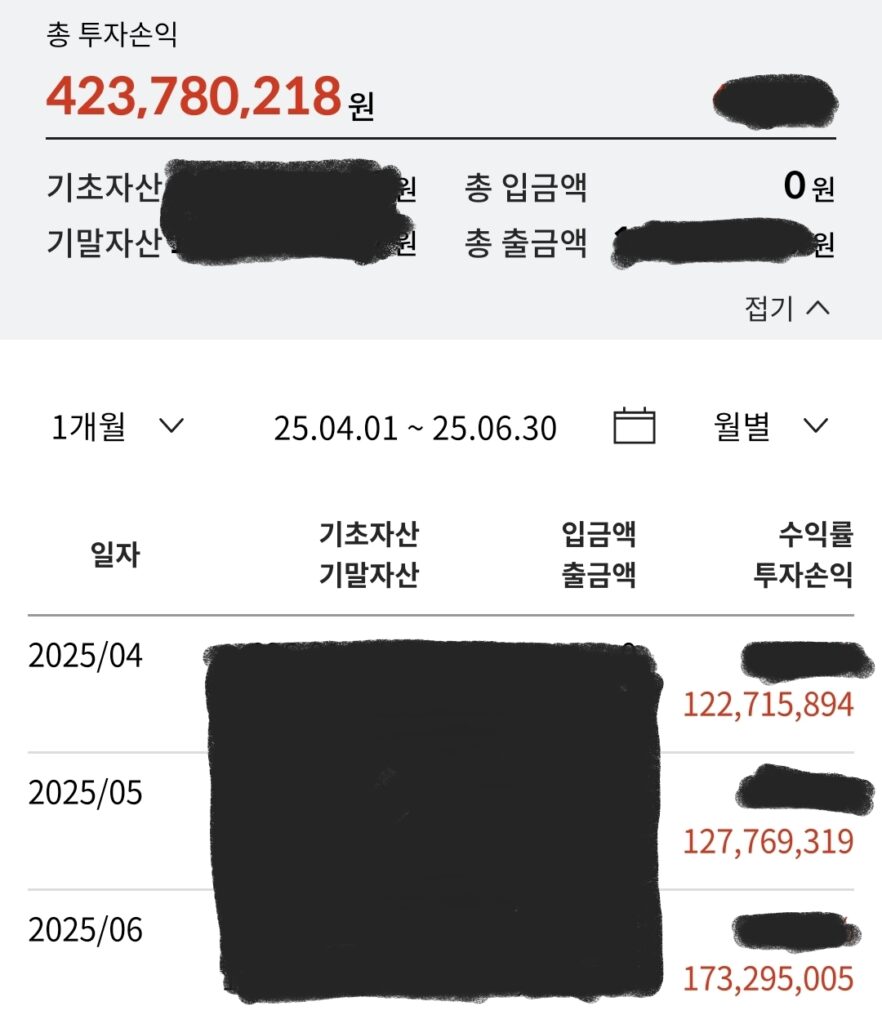Tap the 25.04.01 ~ 25.06.30 date range
This screenshot has height=1024, width=882.
pyautogui.click(x=415, y=428)
